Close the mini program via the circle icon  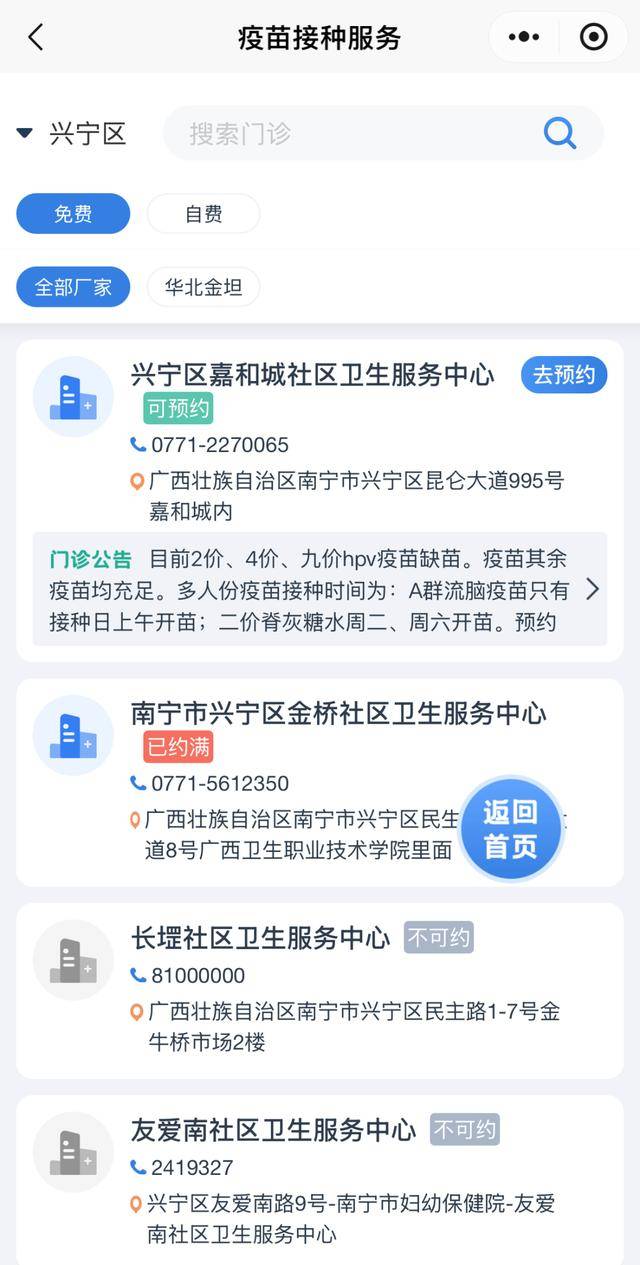593,38
